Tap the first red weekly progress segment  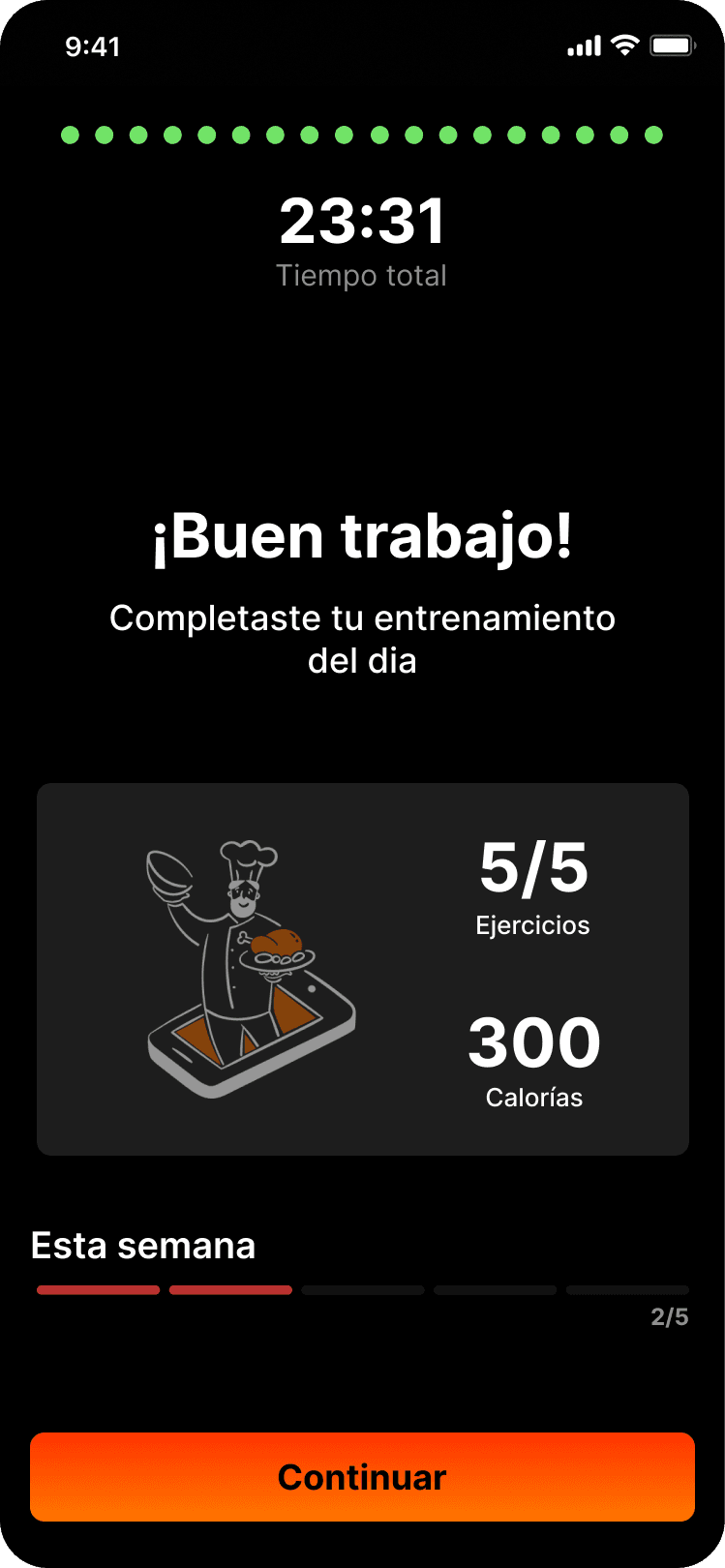tap(98, 1290)
